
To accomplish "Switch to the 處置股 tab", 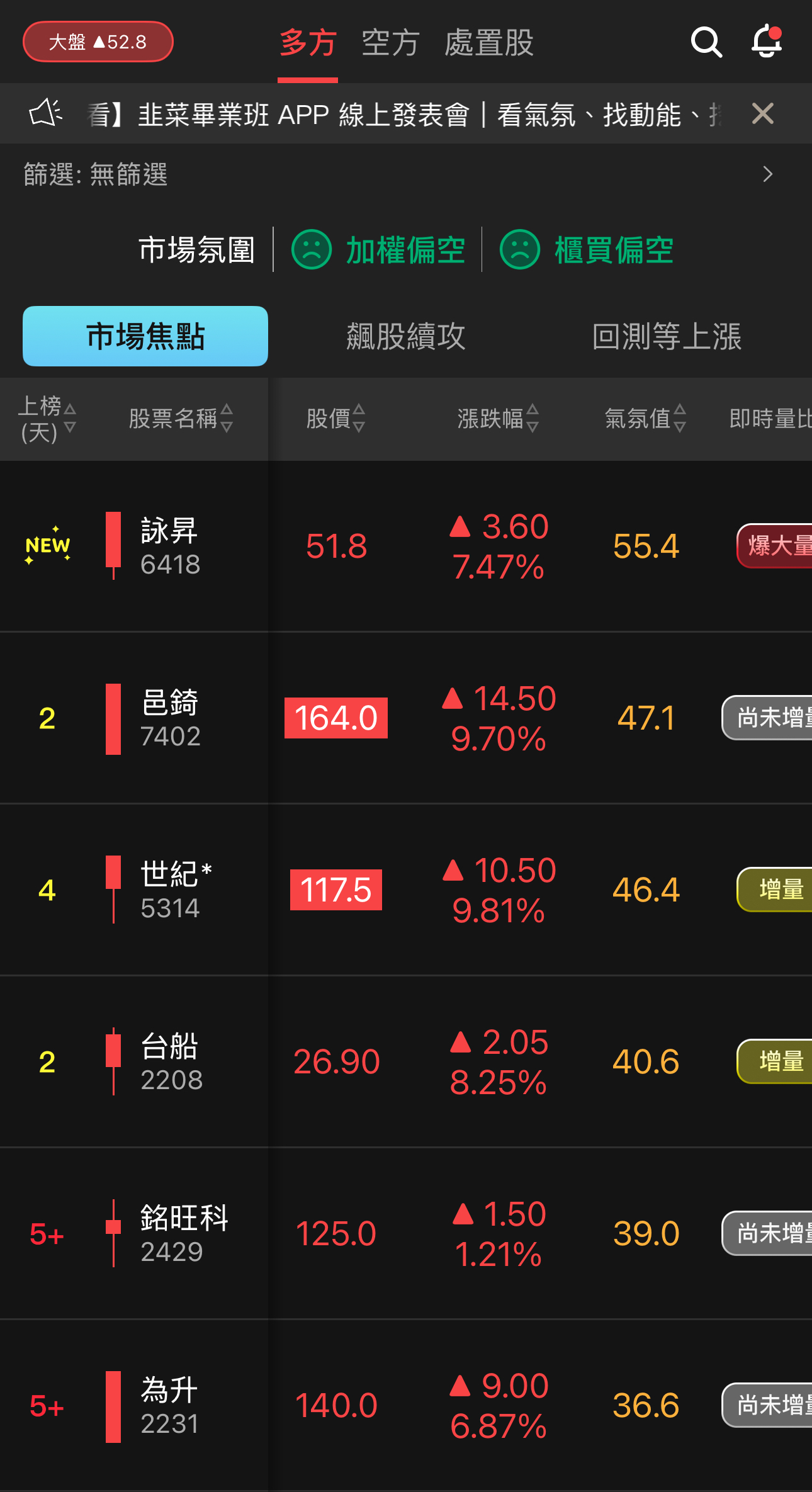I will pyautogui.click(x=488, y=43).
